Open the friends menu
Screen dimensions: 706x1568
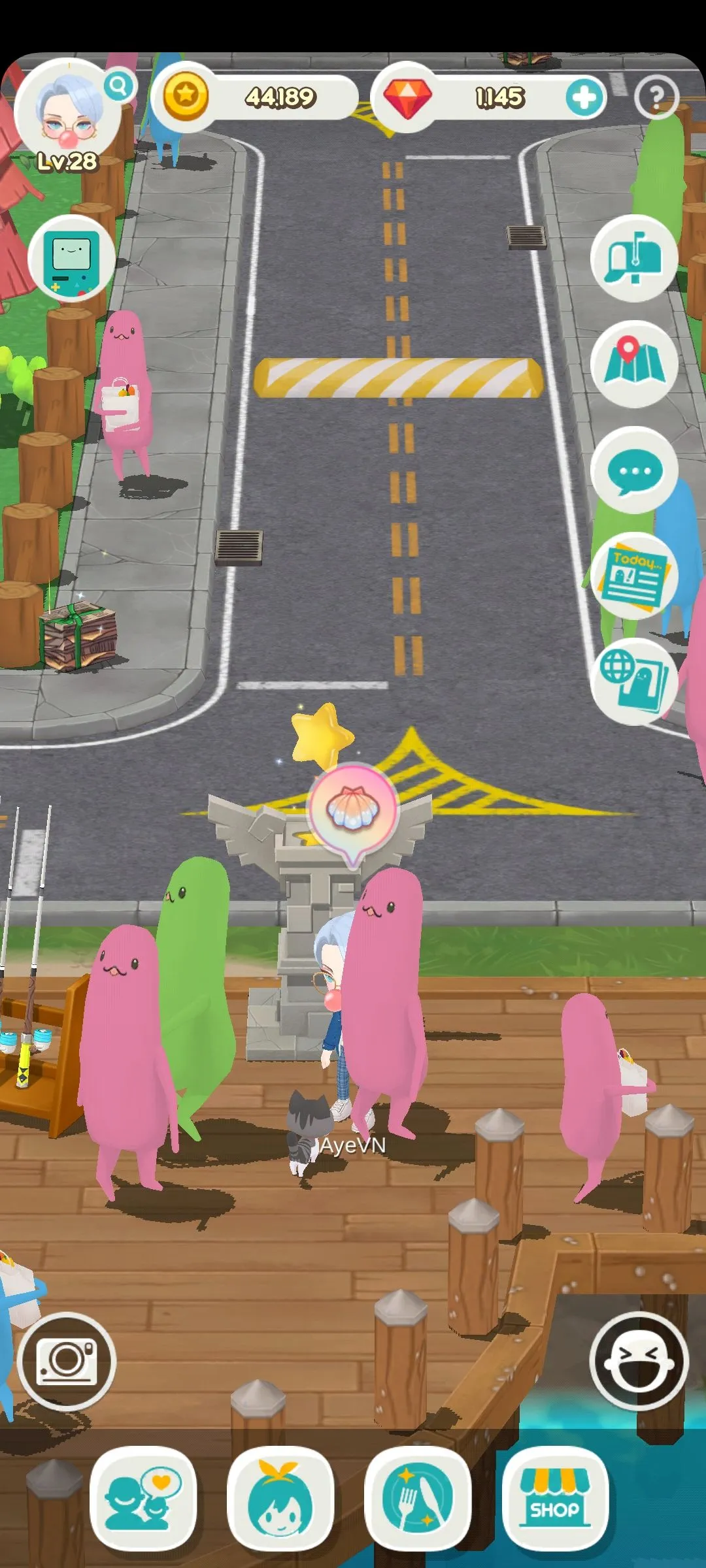(143, 1498)
